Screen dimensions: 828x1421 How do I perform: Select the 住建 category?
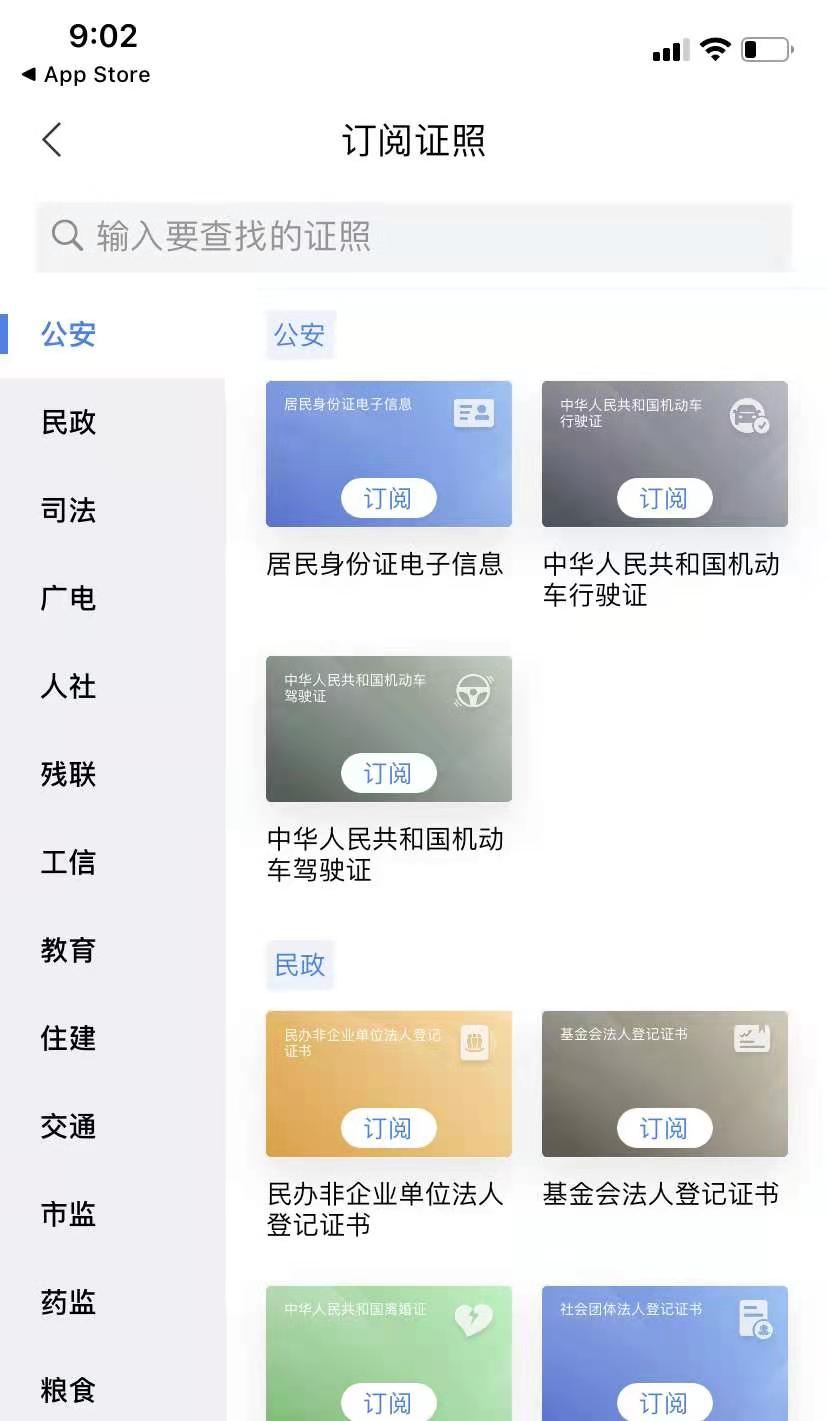tap(69, 1038)
